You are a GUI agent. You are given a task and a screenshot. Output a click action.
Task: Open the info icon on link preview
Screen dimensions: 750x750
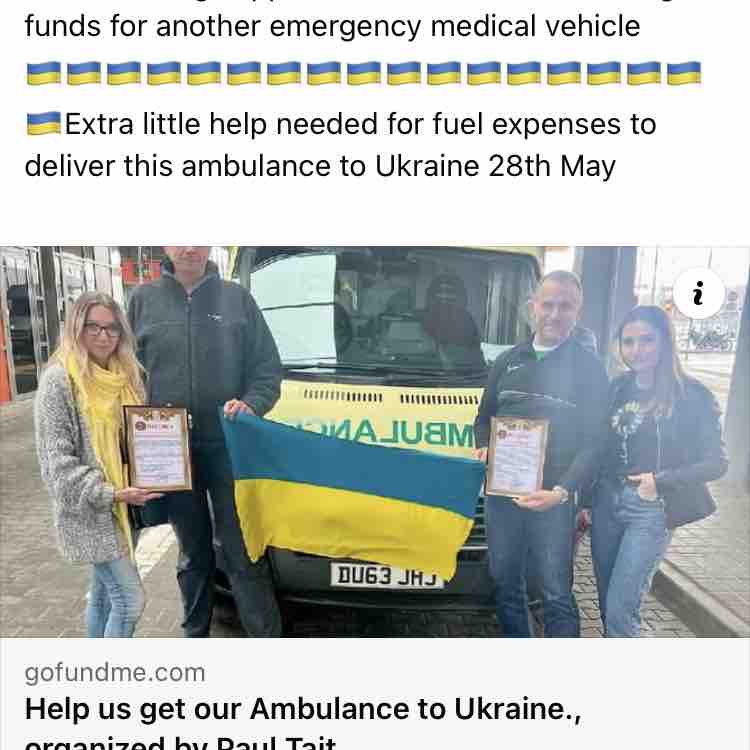tap(697, 294)
